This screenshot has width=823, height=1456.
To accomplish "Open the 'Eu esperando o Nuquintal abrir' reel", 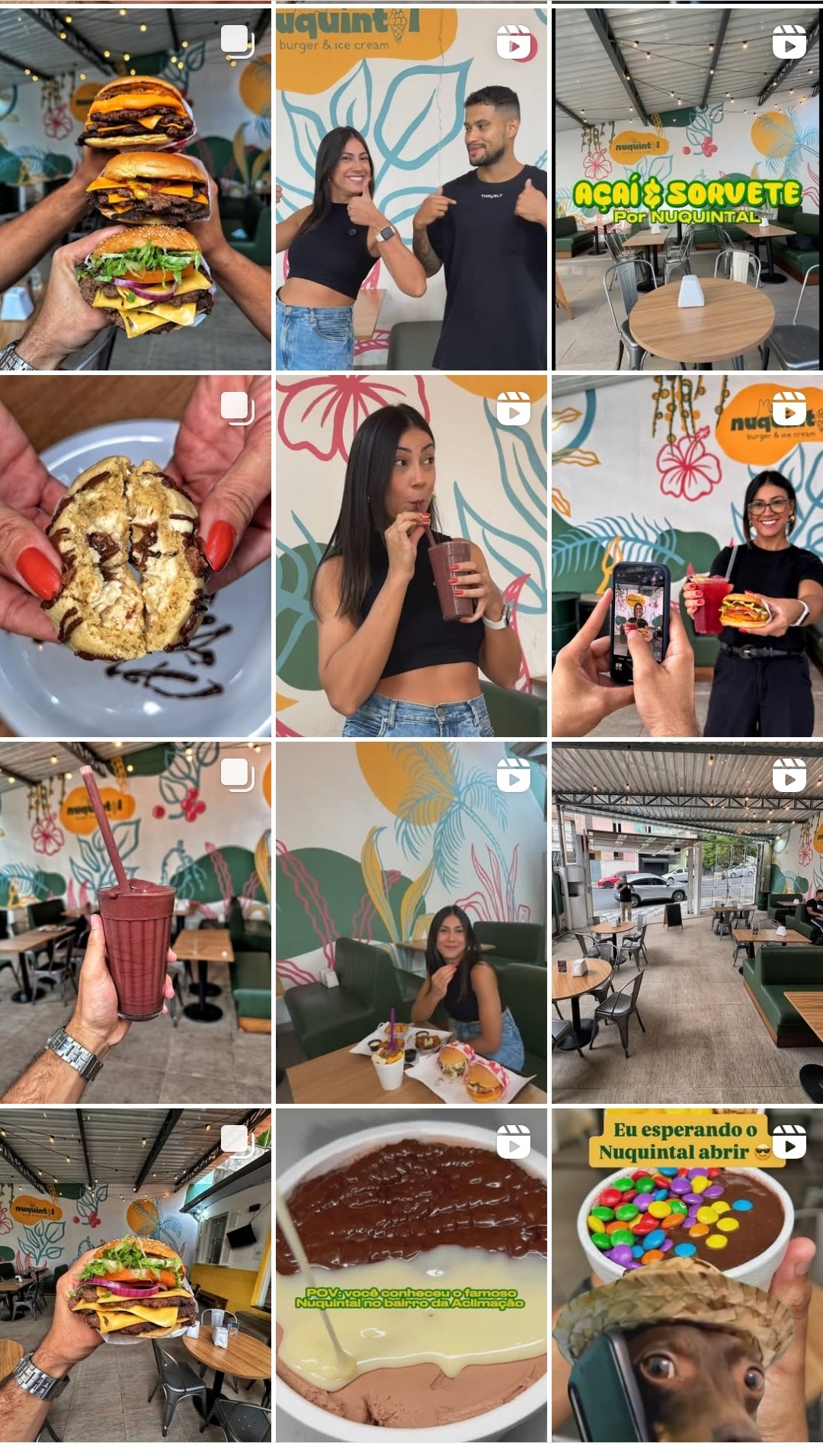I will (x=687, y=1275).
